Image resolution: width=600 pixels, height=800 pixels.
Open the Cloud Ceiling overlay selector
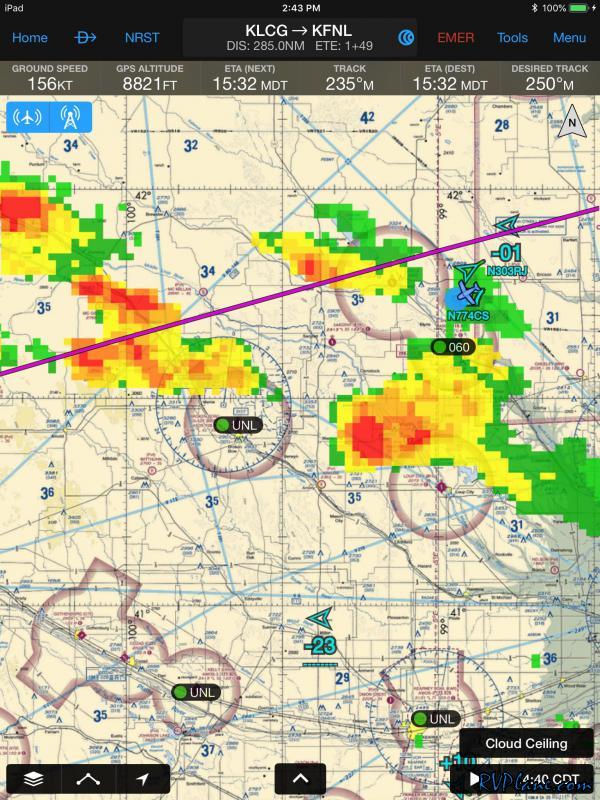tap(526, 743)
